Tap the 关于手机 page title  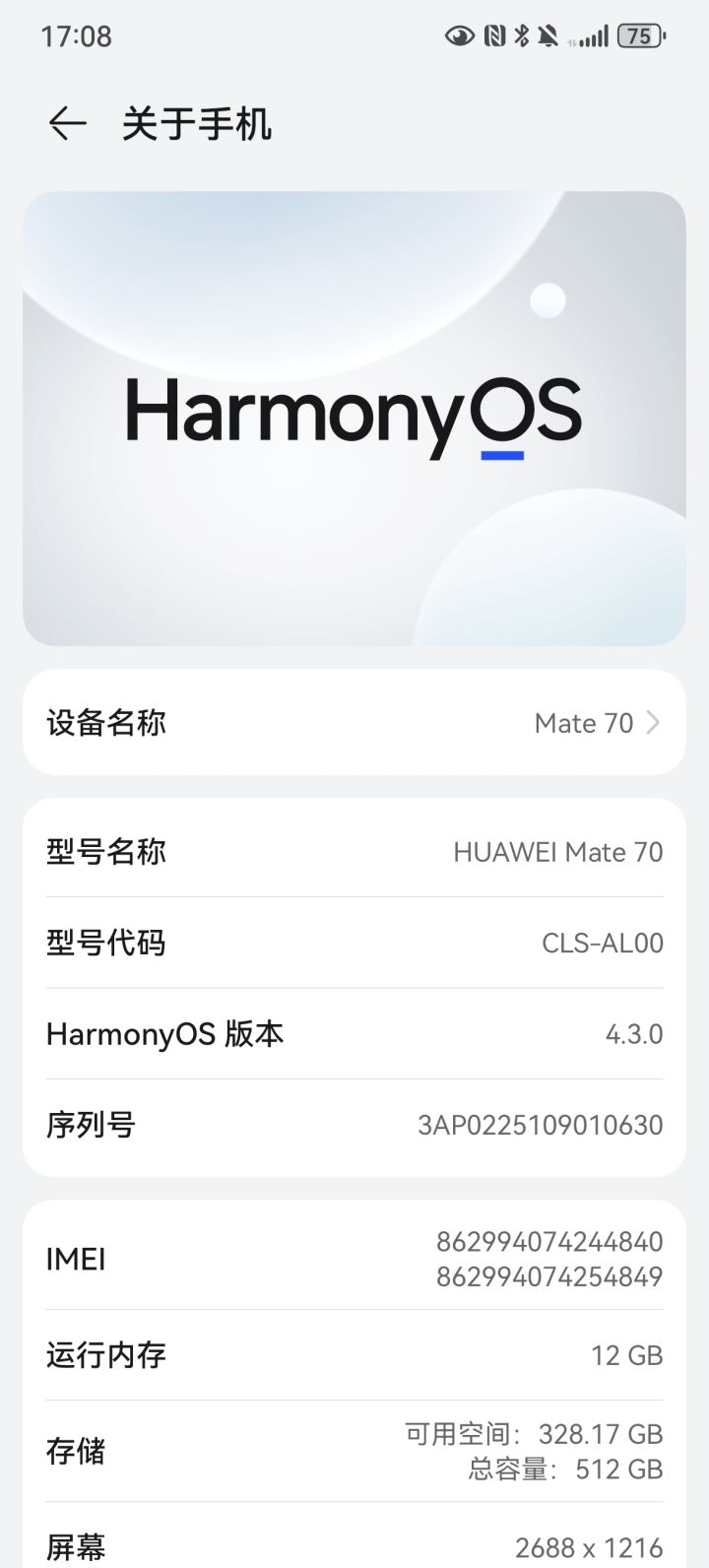[195, 123]
